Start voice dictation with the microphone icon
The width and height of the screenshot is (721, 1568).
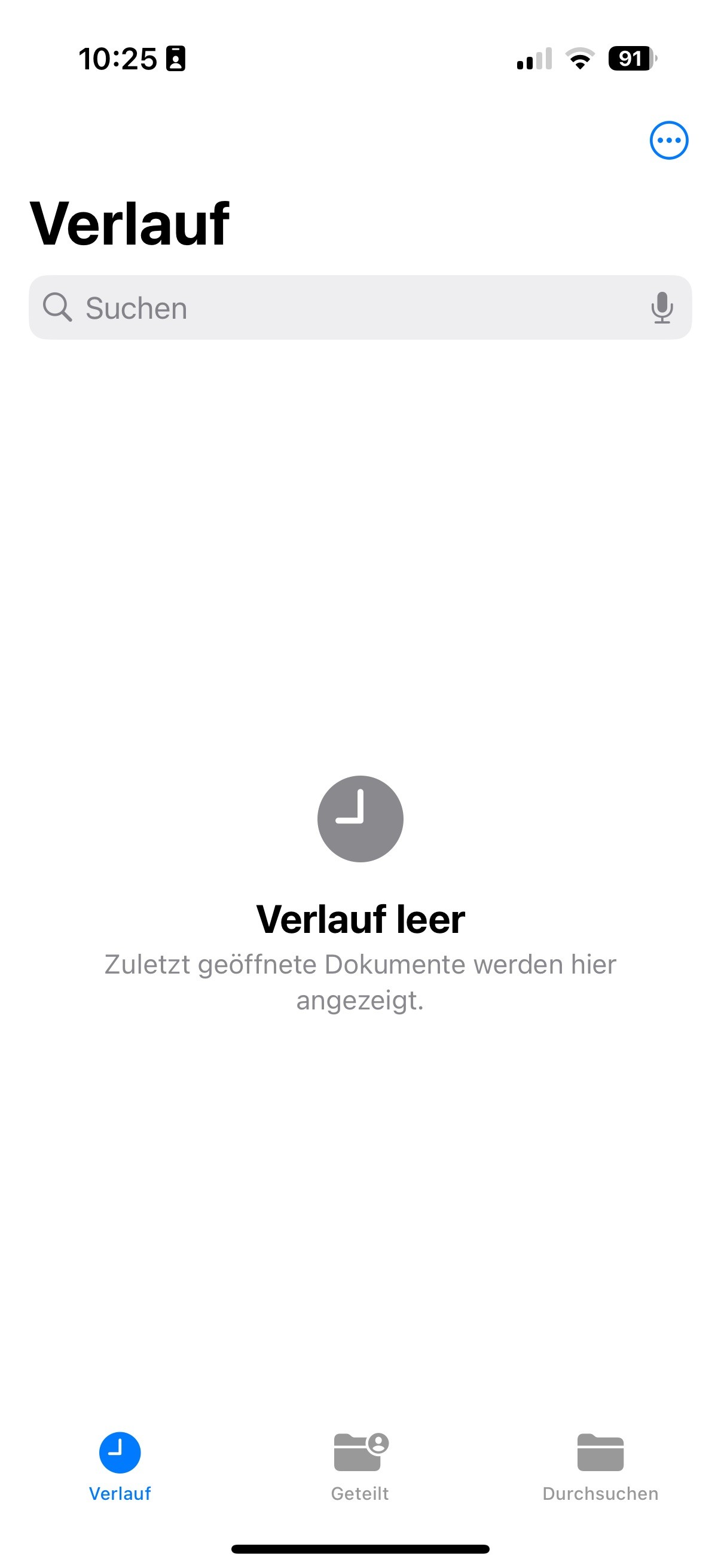click(x=661, y=308)
